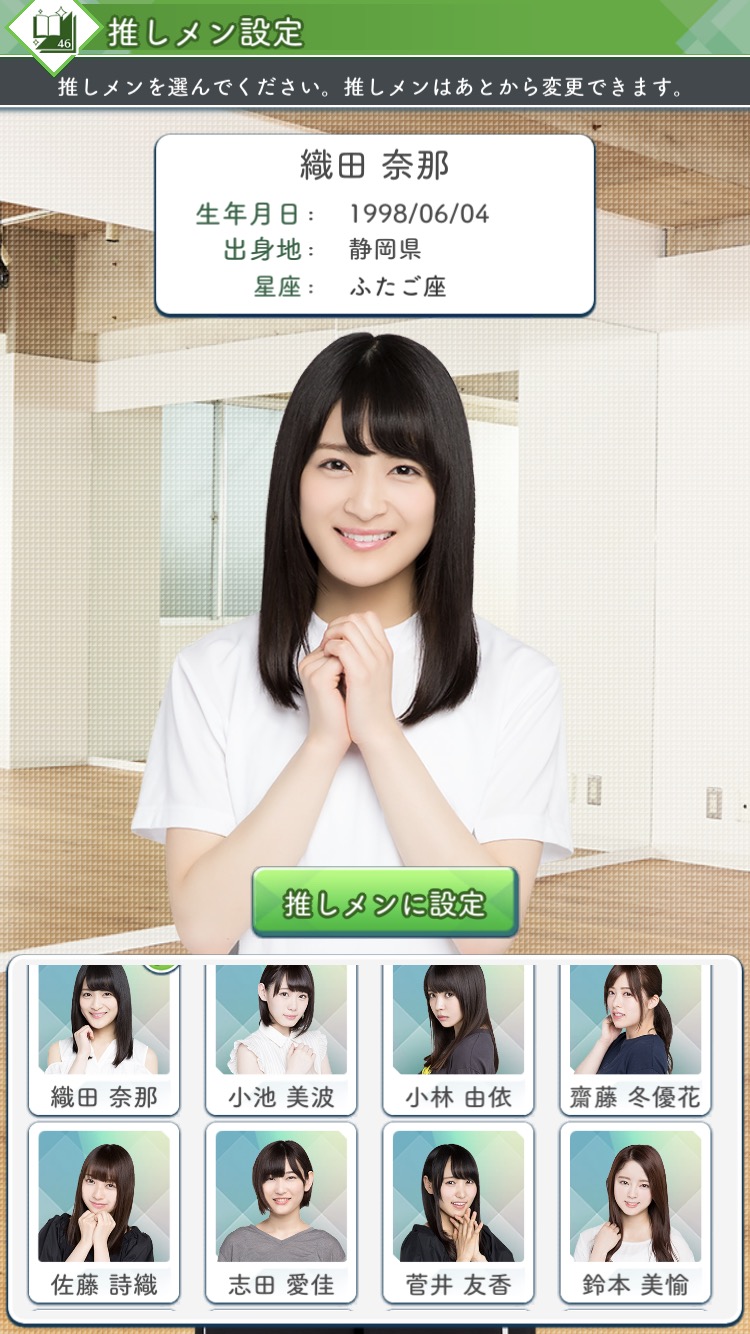The image size is (750, 1334).
Task: Pick member 菅井 友香
Action: (458, 1210)
